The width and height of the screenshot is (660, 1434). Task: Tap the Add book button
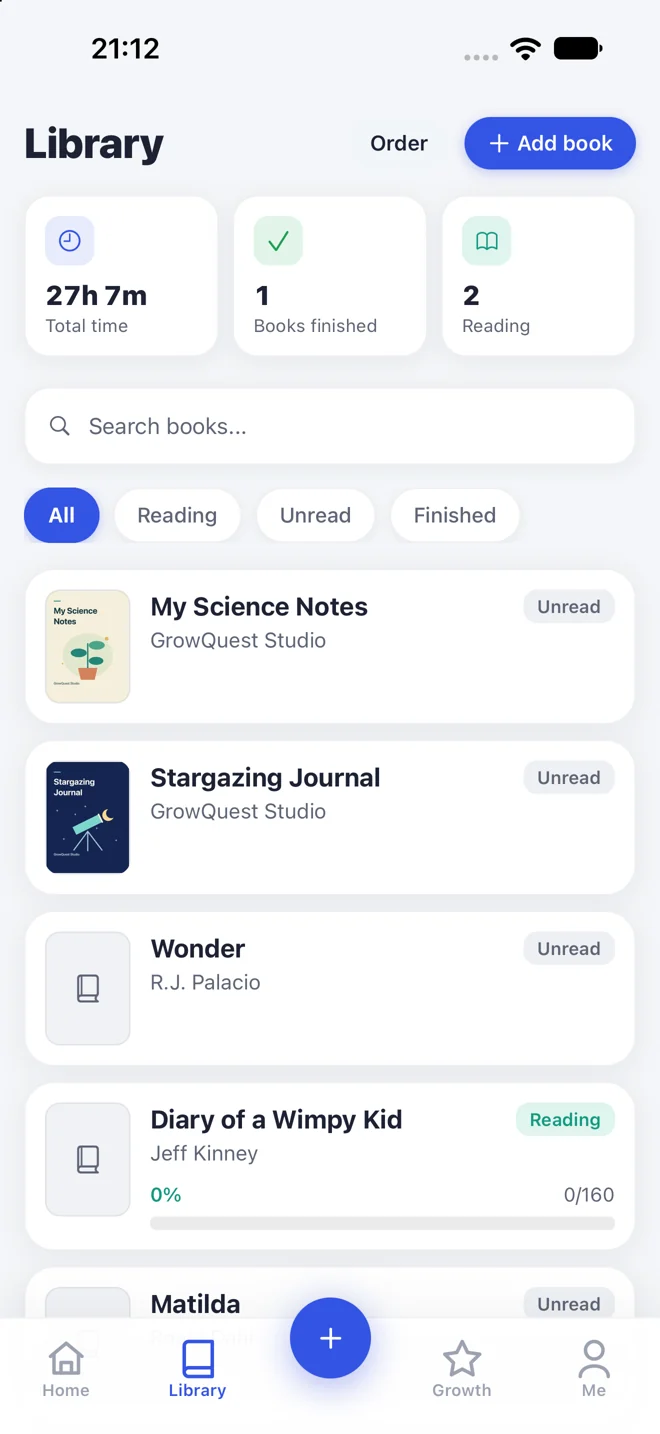550,143
